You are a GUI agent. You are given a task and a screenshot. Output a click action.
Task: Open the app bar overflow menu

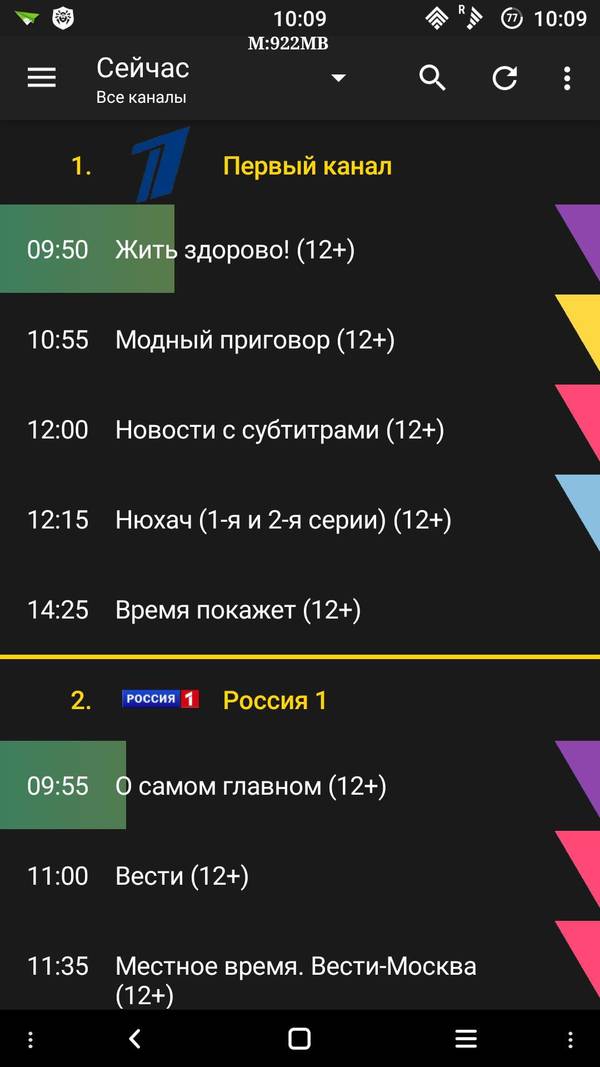[567, 78]
